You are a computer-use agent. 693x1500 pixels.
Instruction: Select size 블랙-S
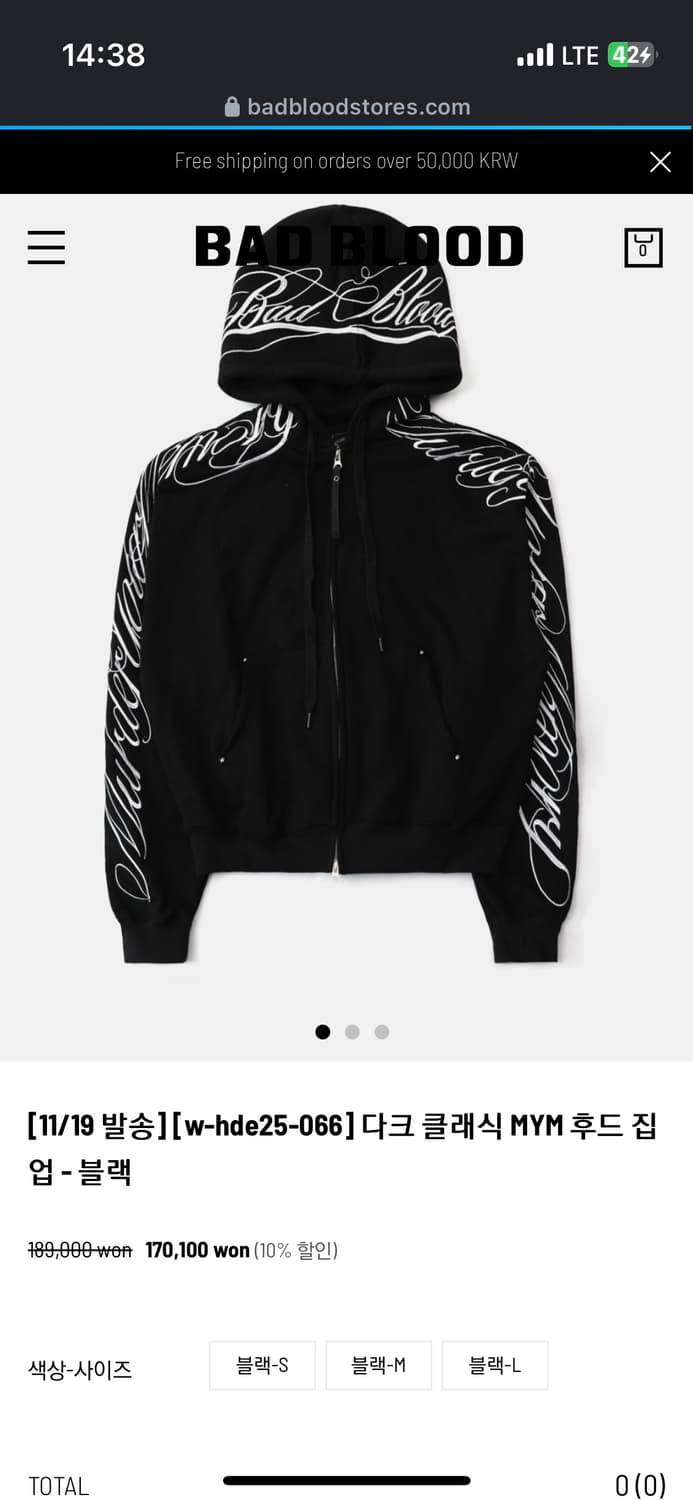coord(262,1365)
